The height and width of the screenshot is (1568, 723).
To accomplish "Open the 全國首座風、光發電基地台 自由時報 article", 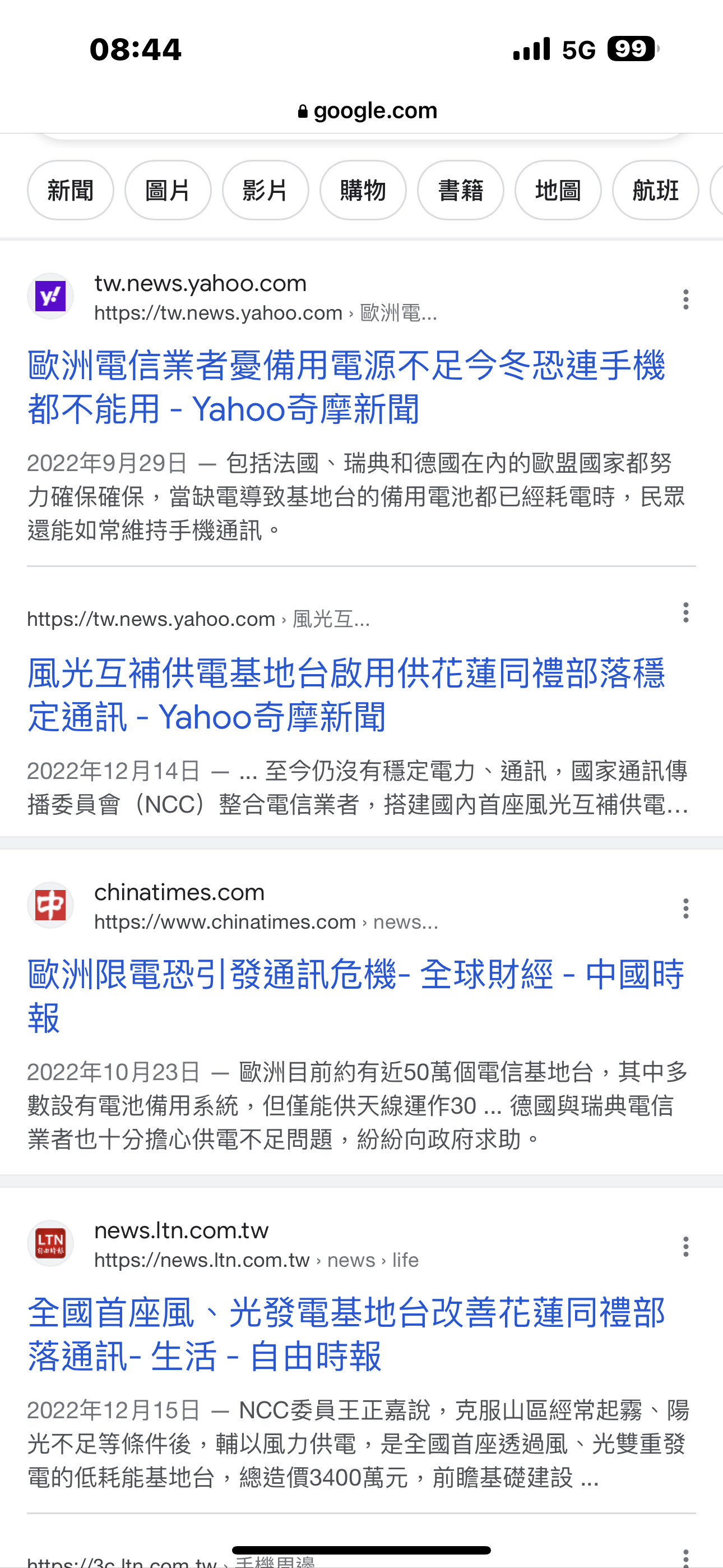I will pos(346,1334).
